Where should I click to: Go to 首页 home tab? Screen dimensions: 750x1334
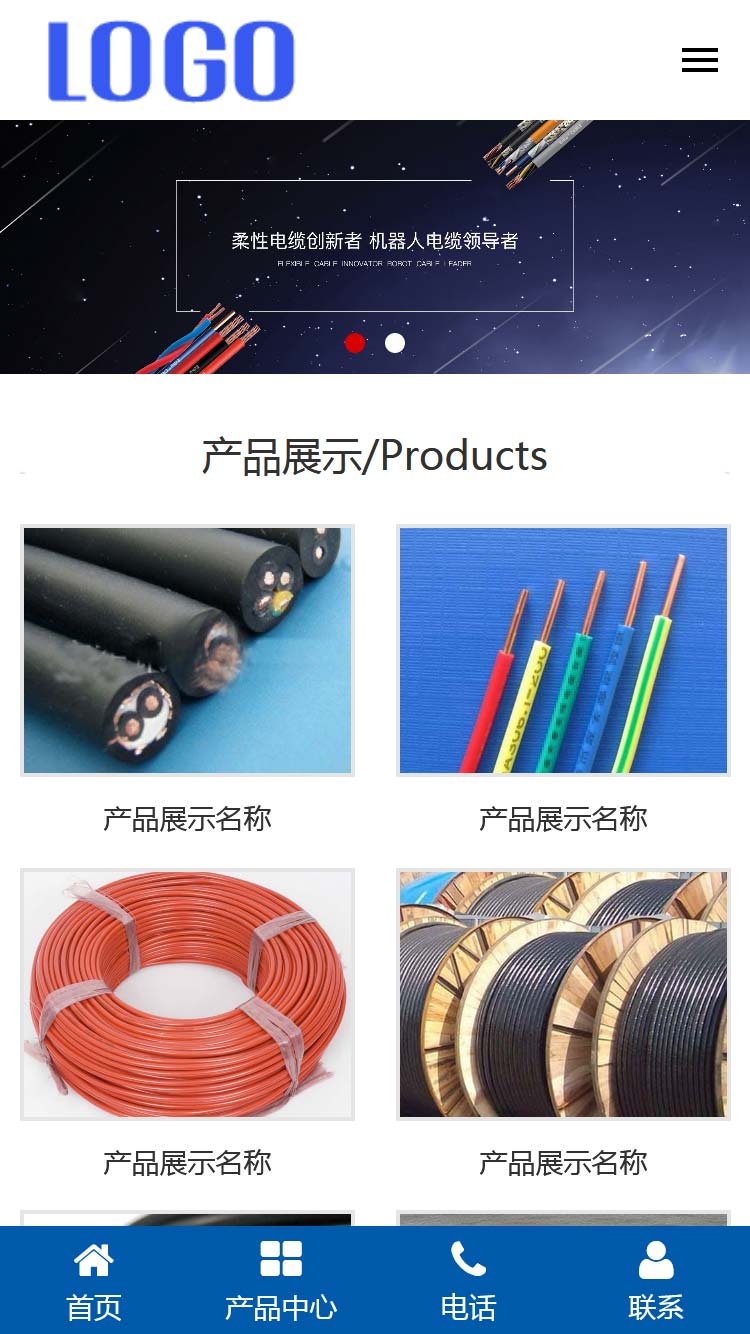[94, 1280]
